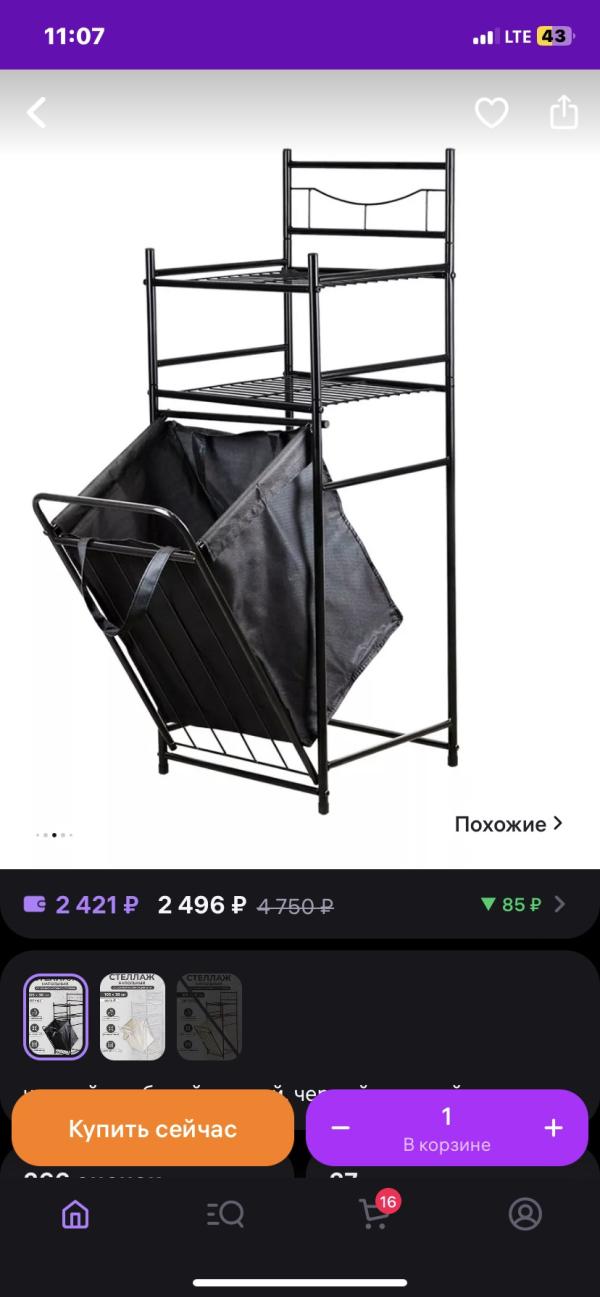View the product photo fullscreen
This screenshot has width=600, height=1297.
(x=300, y=470)
